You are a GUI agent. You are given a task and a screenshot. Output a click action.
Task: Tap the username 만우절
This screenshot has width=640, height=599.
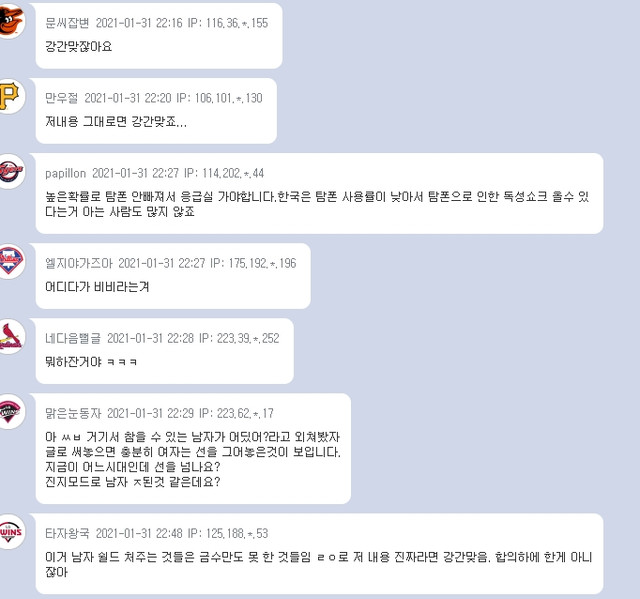[61, 98]
